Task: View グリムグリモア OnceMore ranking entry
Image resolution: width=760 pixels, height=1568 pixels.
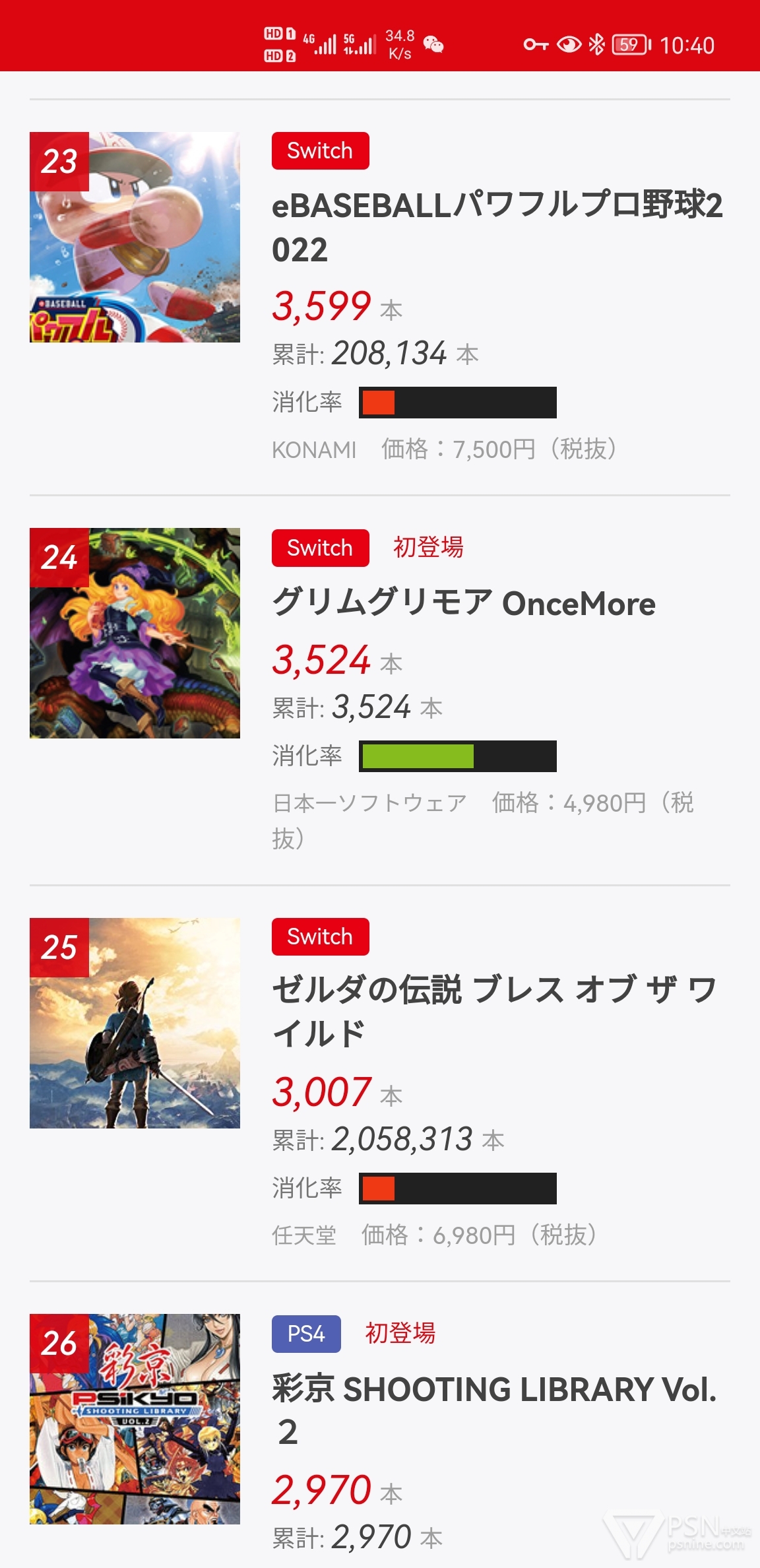Action: 463,603
